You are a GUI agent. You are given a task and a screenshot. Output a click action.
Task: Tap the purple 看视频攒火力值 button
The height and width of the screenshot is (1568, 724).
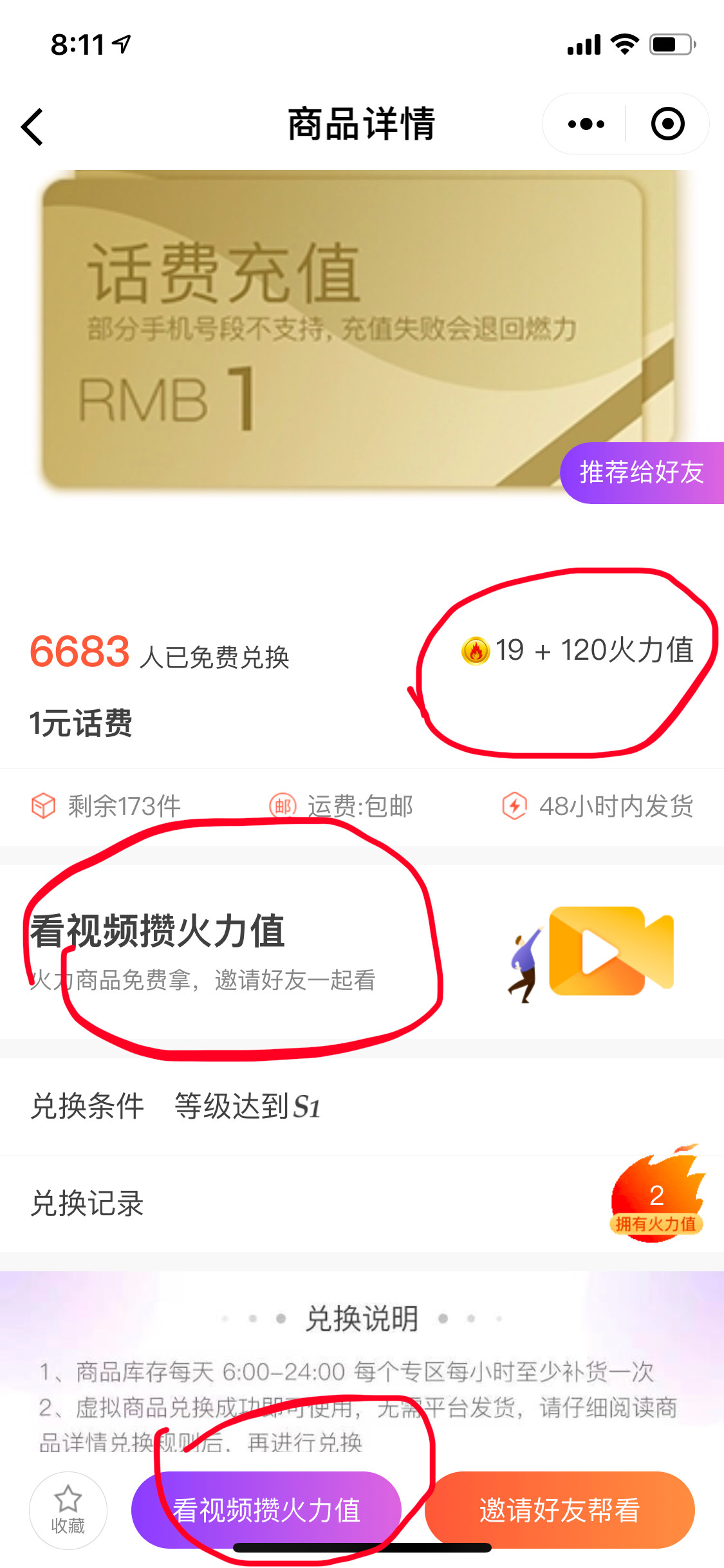point(266,1509)
